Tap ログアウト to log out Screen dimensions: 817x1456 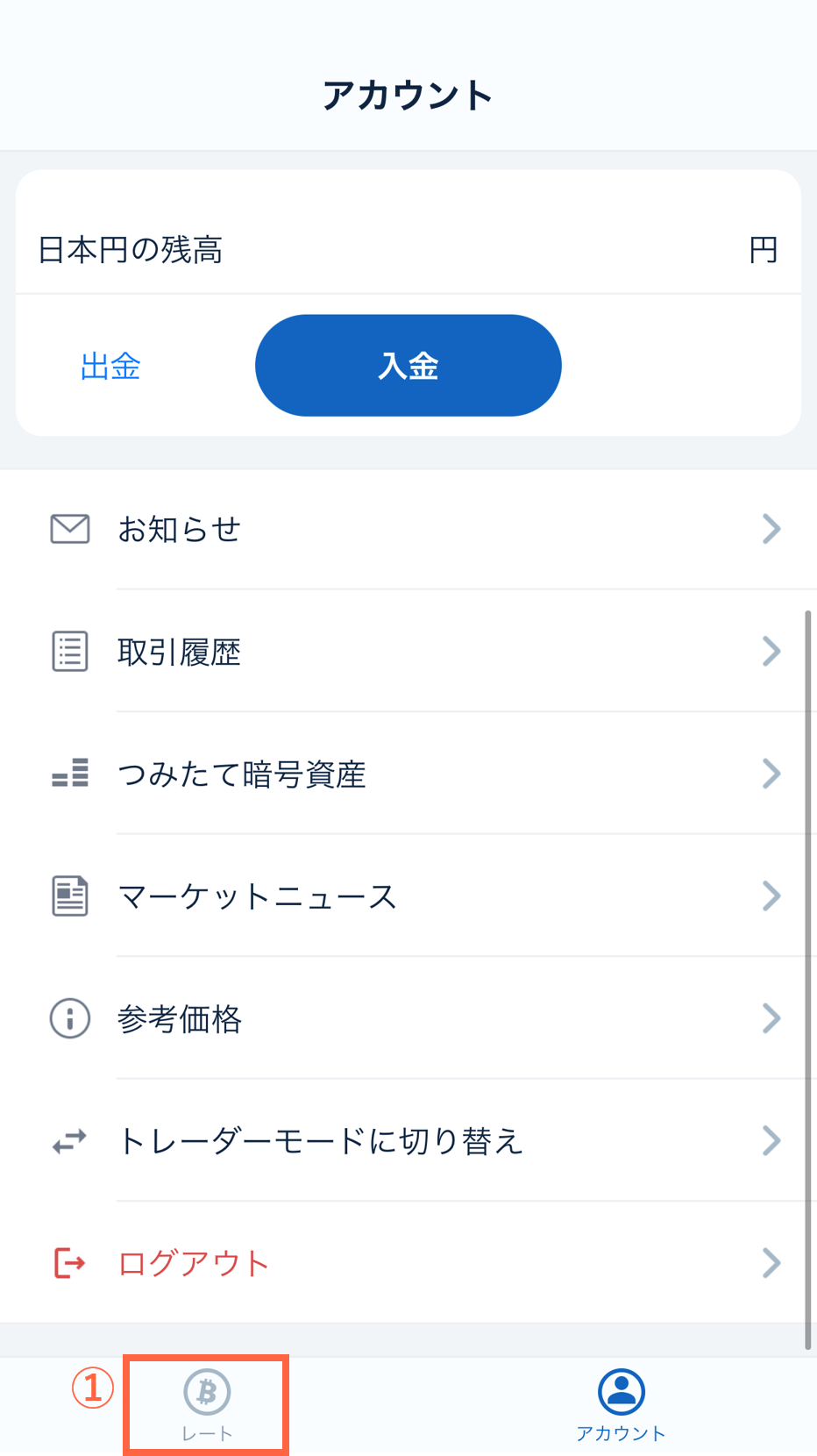coord(408,1263)
